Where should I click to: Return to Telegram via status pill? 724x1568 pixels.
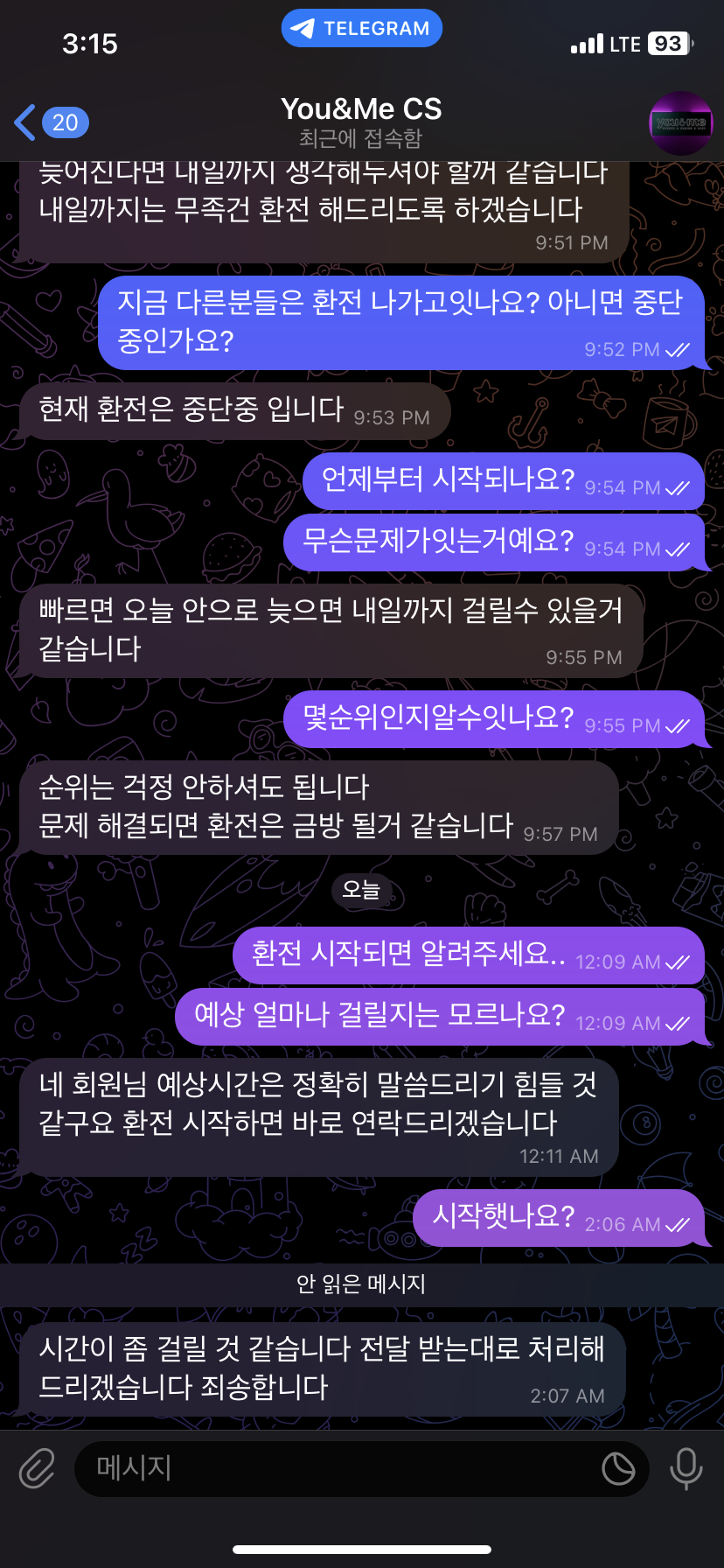pos(361,28)
